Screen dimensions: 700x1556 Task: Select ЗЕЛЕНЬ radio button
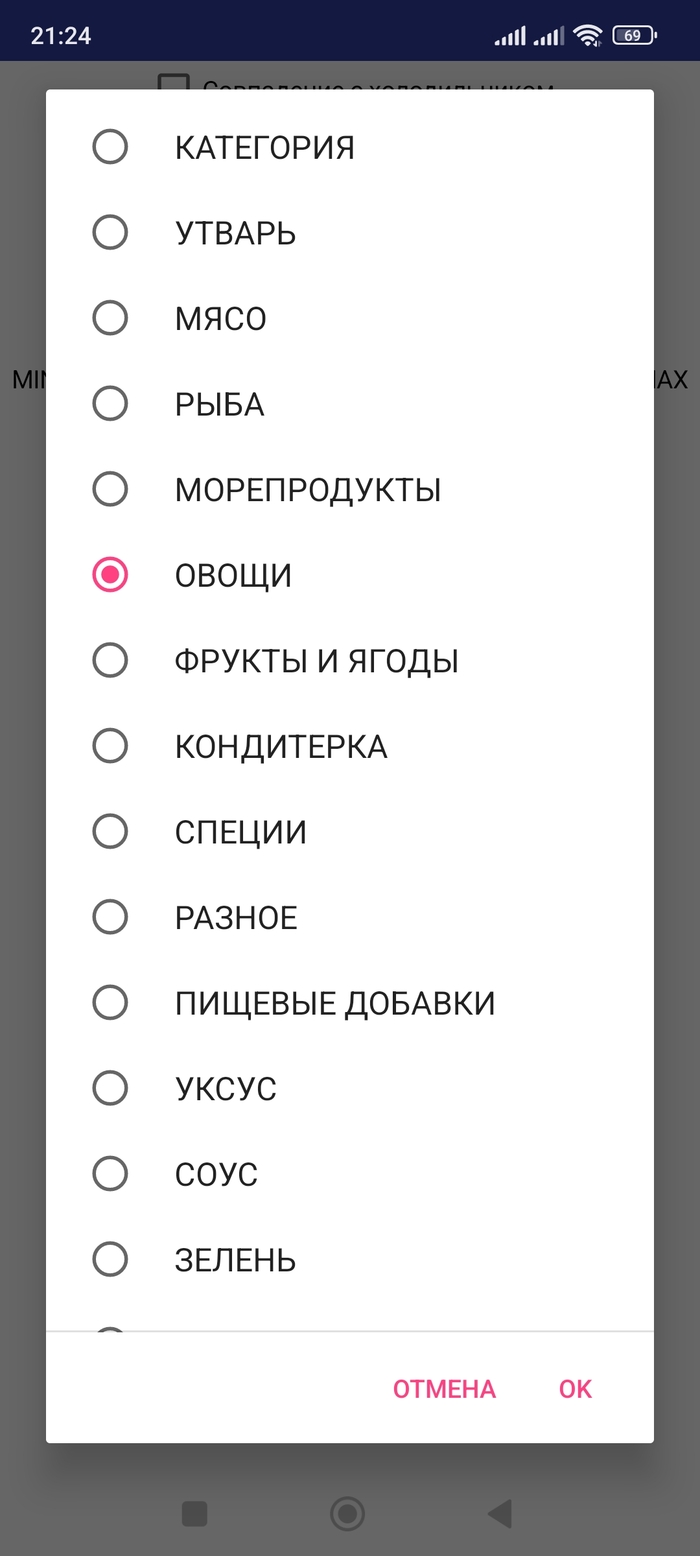tap(350, 1259)
